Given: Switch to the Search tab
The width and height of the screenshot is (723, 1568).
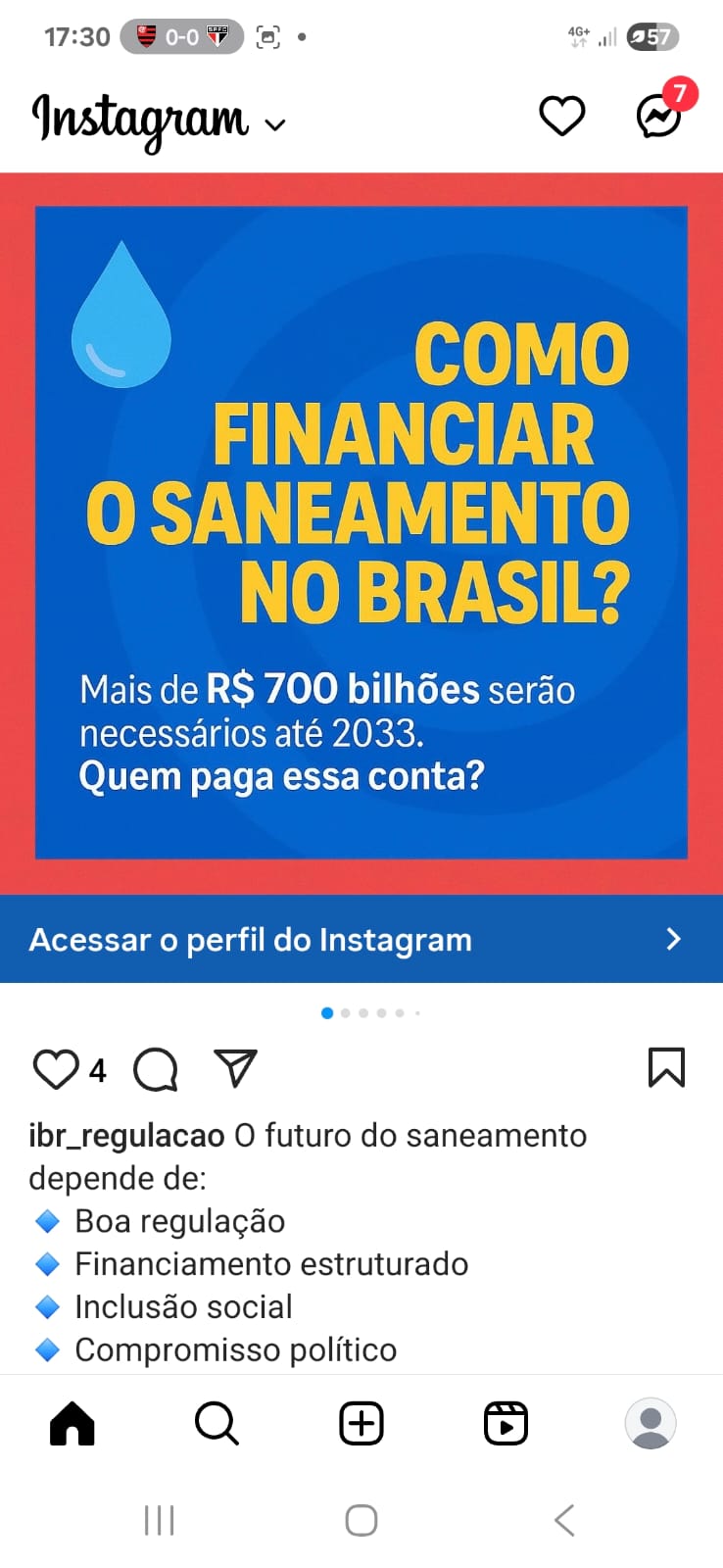Looking at the screenshot, I should pyautogui.click(x=217, y=1423).
